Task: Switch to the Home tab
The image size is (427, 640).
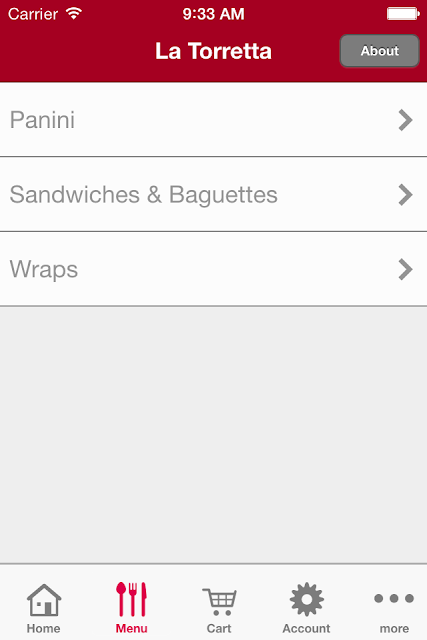Action: click(x=44, y=608)
